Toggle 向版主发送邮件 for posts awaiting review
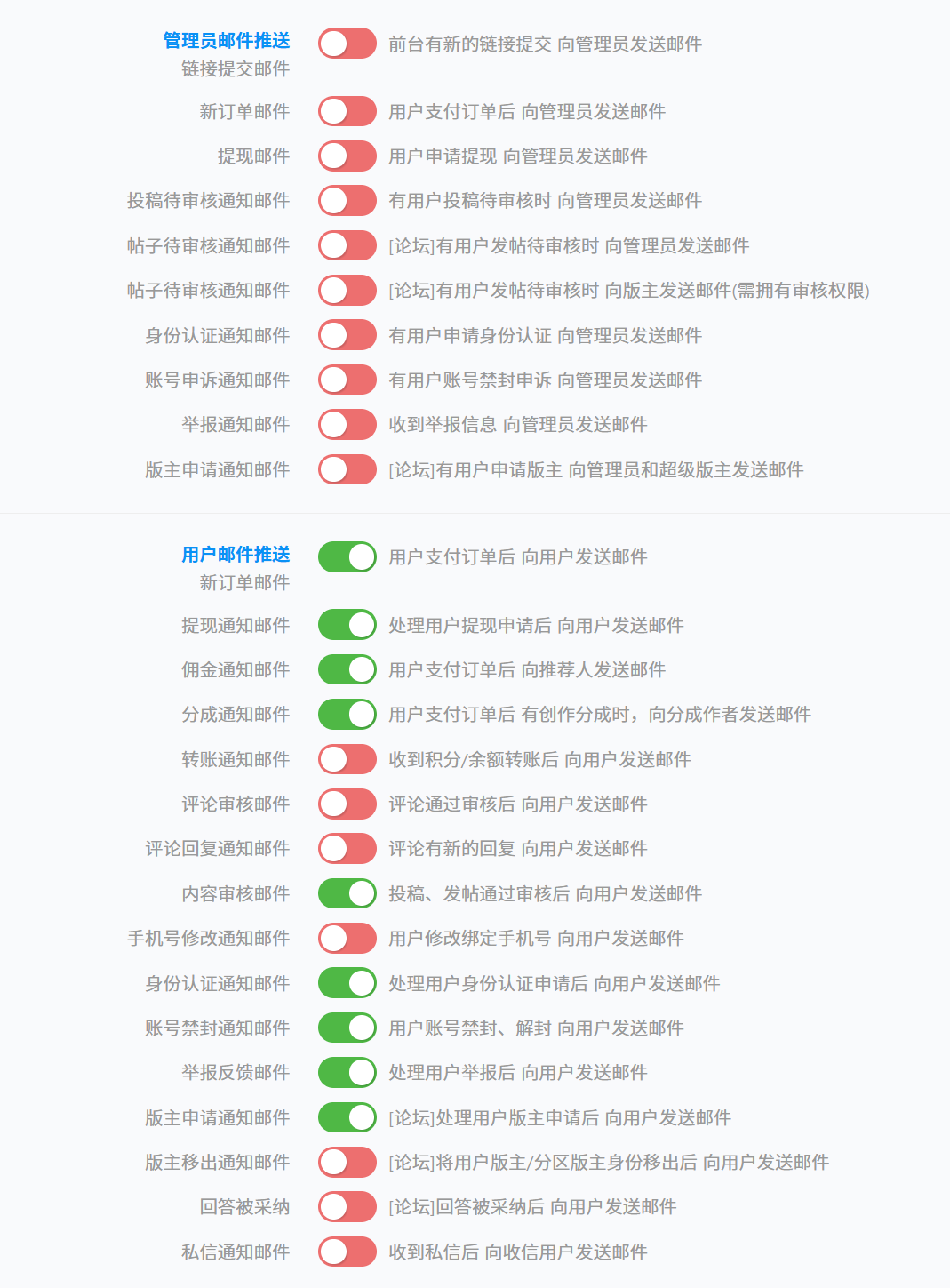 347,290
